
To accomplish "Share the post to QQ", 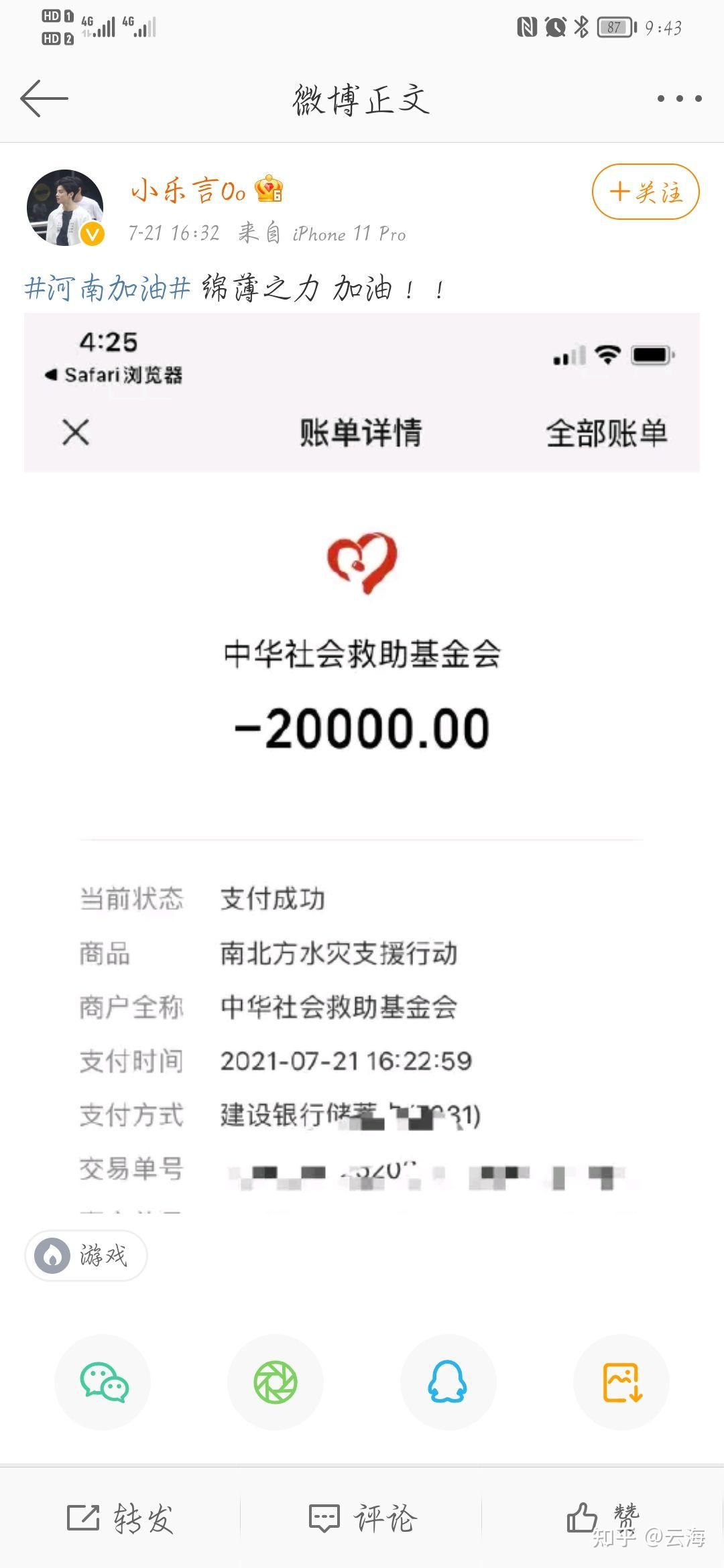I will [x=448, y=1382].
